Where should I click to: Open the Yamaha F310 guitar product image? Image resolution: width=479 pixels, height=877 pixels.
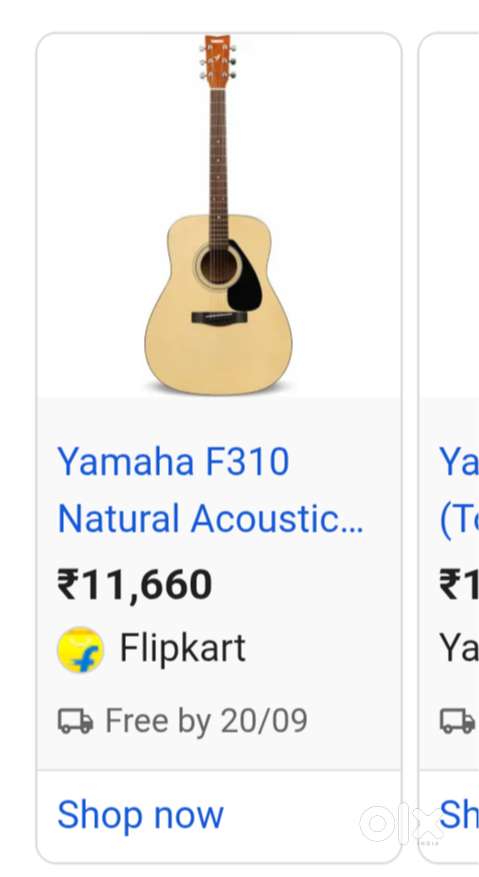(219, 215)
